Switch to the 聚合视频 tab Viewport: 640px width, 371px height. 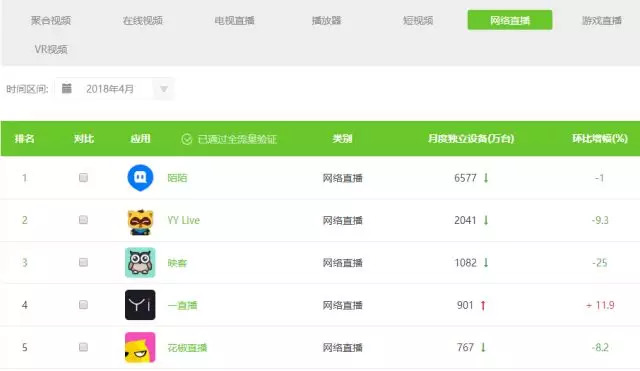click(x=51, y=20)
